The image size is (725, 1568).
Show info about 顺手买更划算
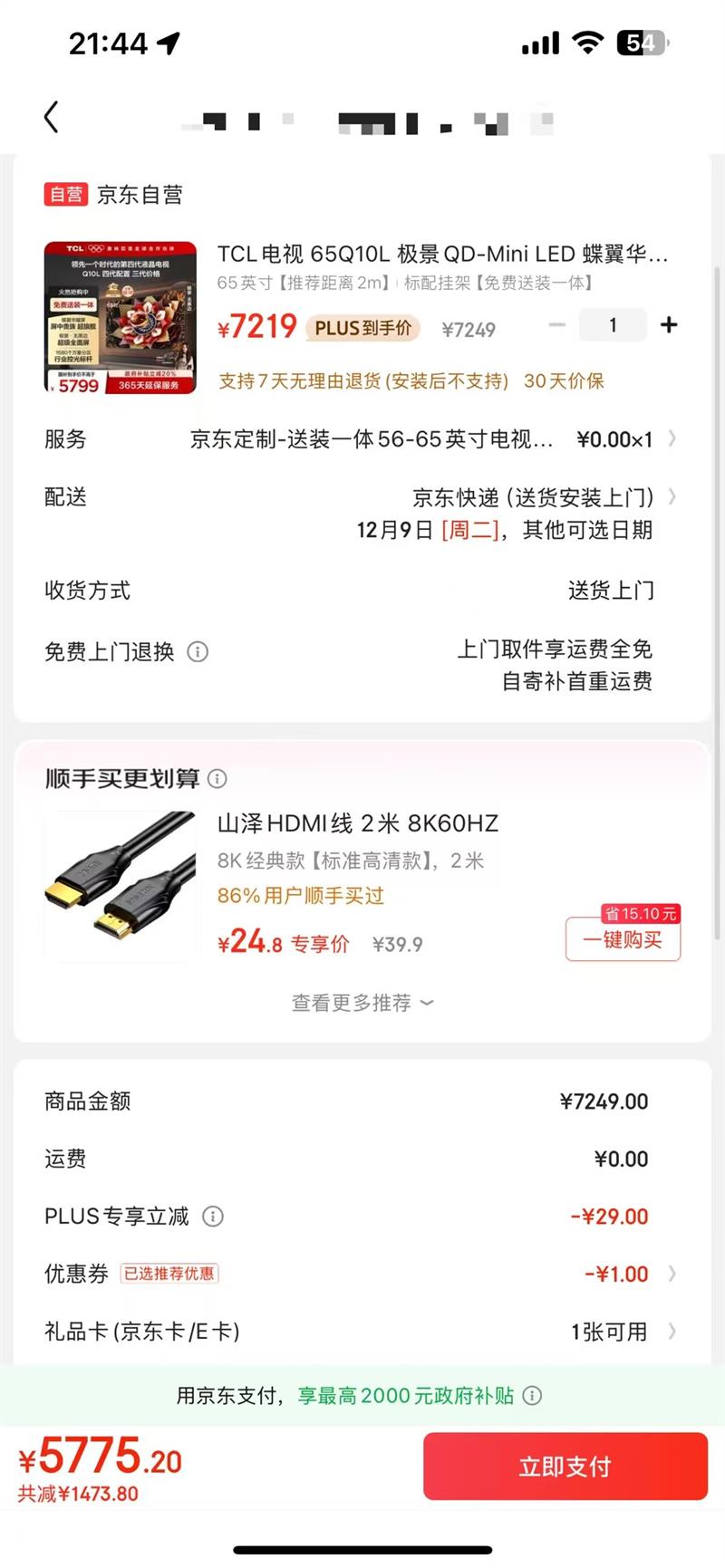217,779
